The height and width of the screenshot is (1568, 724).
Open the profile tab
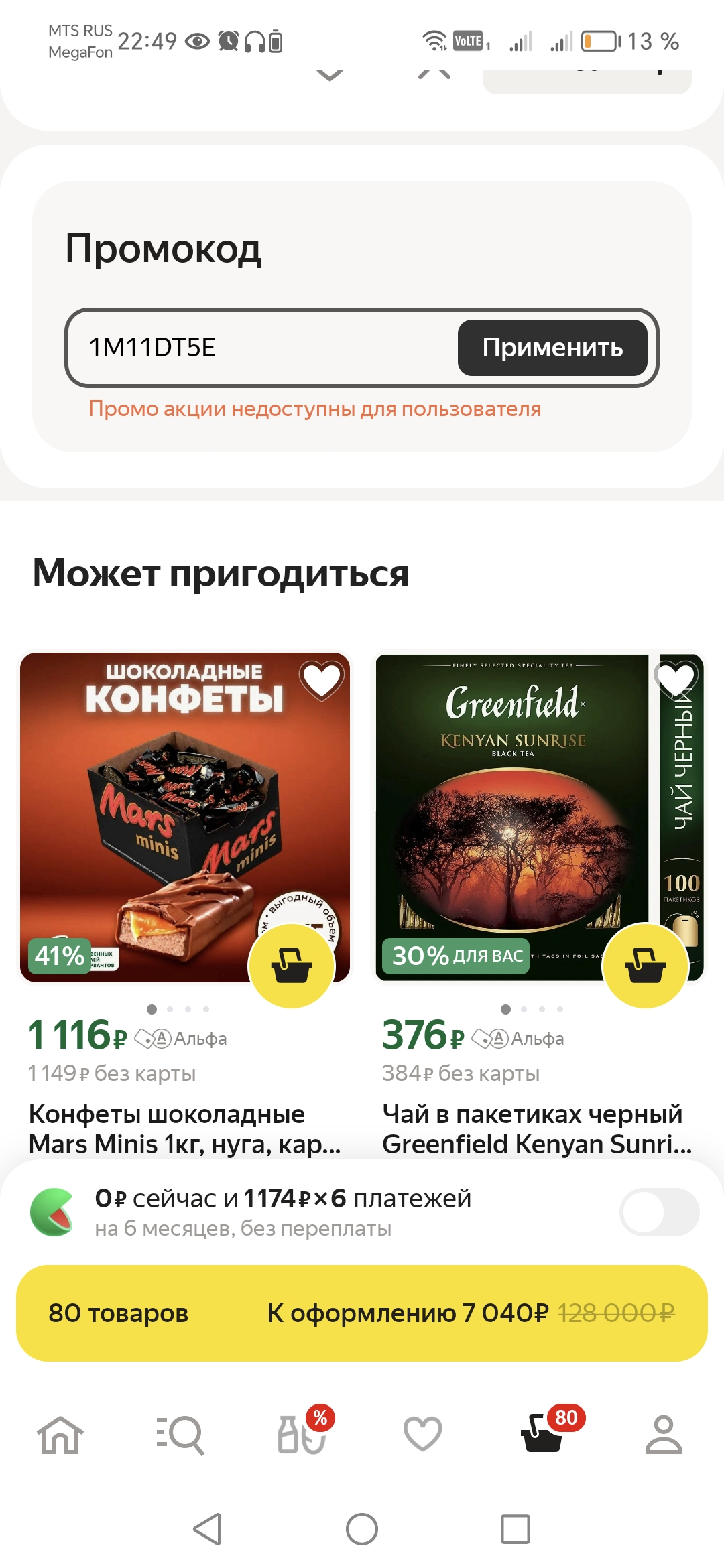coord(664,1435)
